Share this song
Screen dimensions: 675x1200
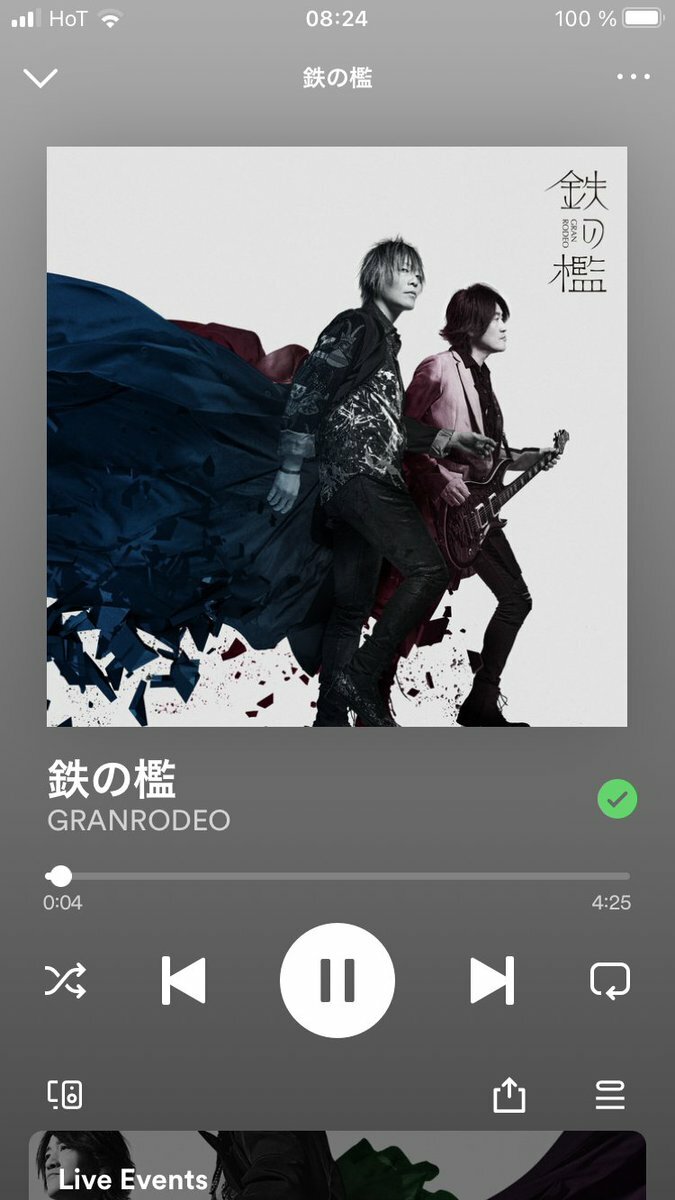click(x=509, y=1096)
